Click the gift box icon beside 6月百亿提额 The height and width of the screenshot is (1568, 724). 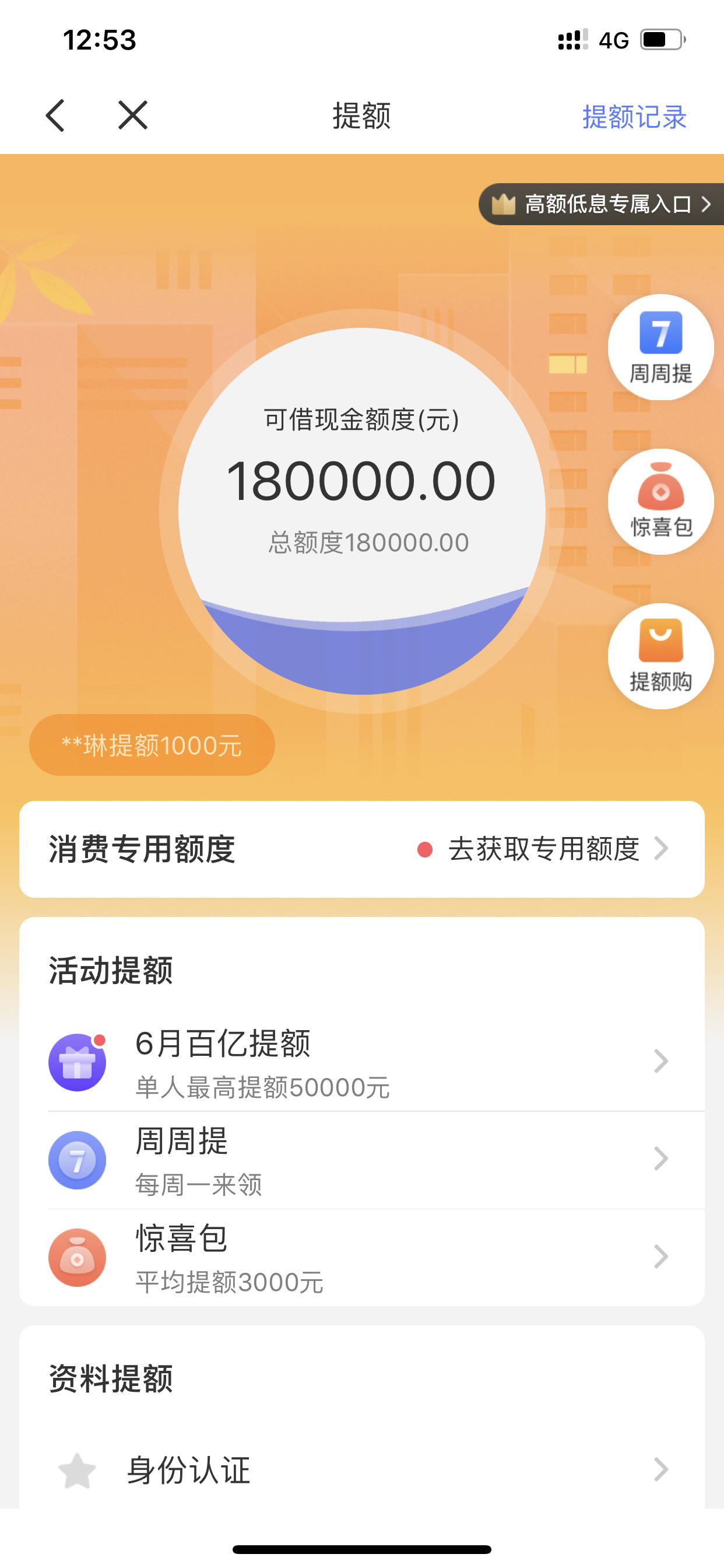pyautogui.click(x=78, y=1060)
